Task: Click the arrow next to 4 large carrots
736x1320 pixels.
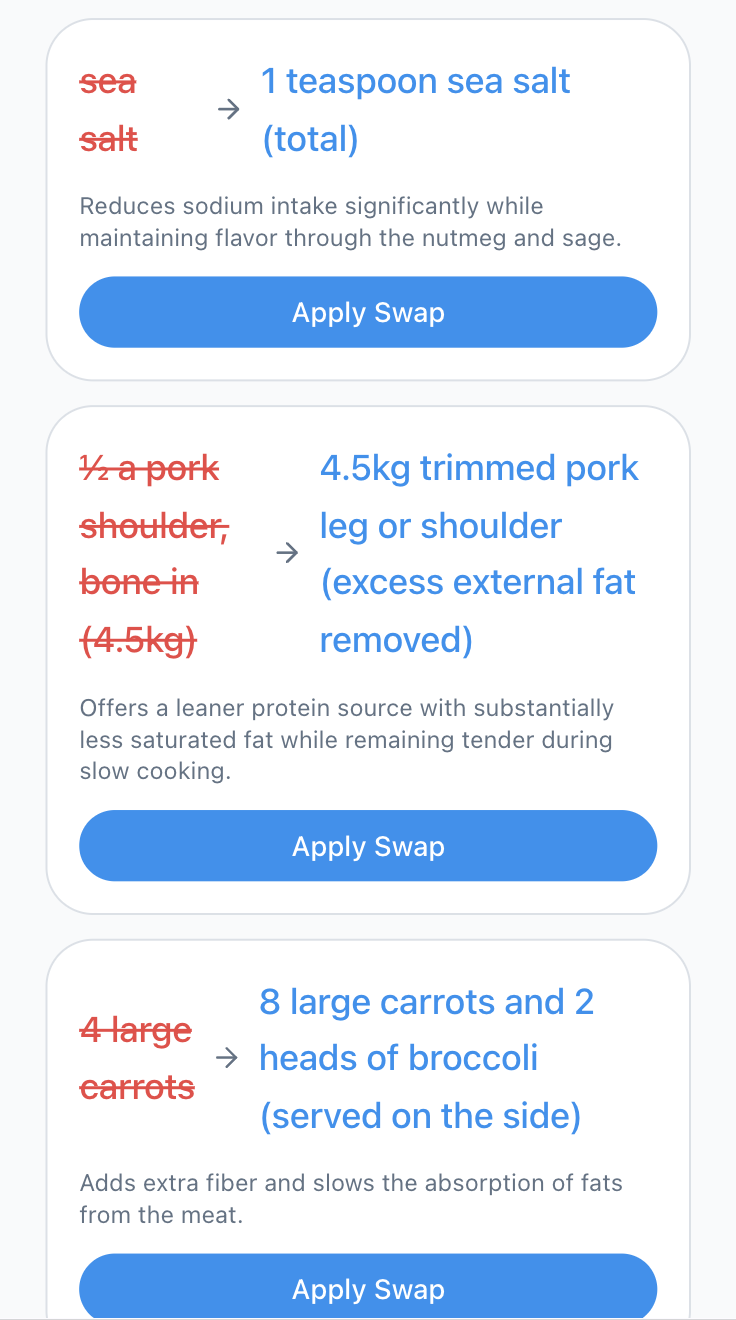Action: (228, 1057)
